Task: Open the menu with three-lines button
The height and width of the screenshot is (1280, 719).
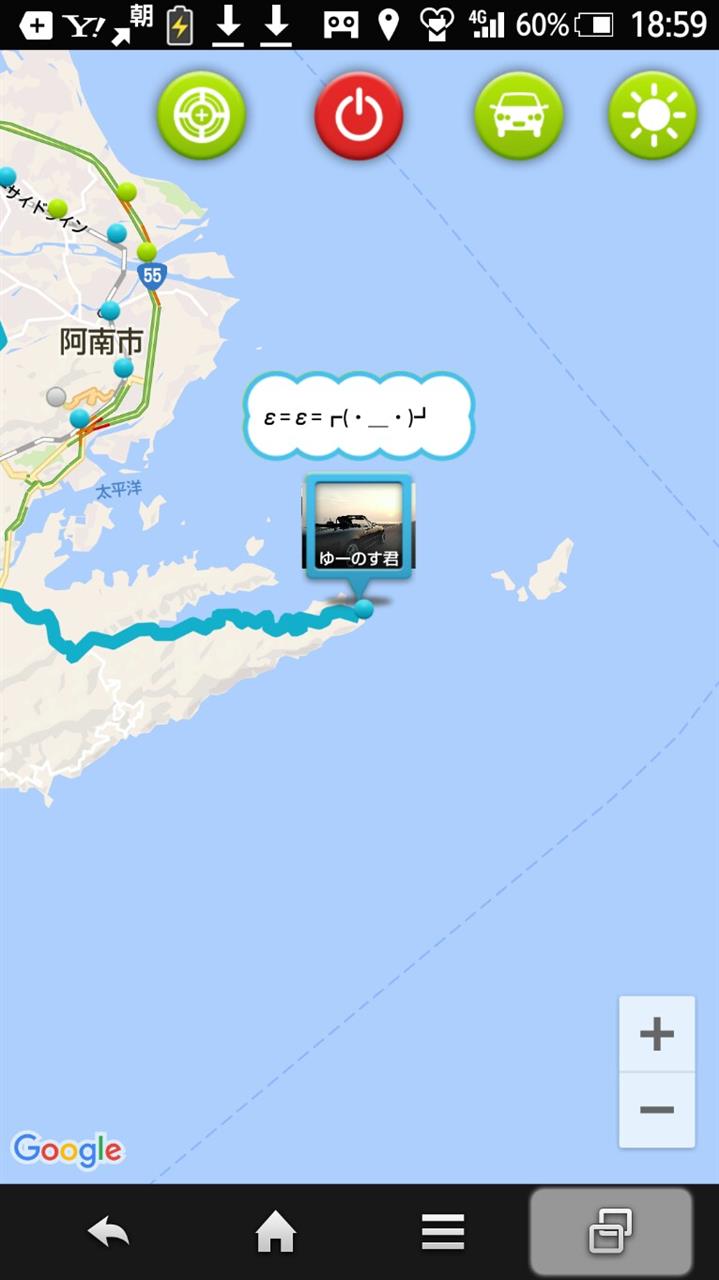Action: point(443,1232)
